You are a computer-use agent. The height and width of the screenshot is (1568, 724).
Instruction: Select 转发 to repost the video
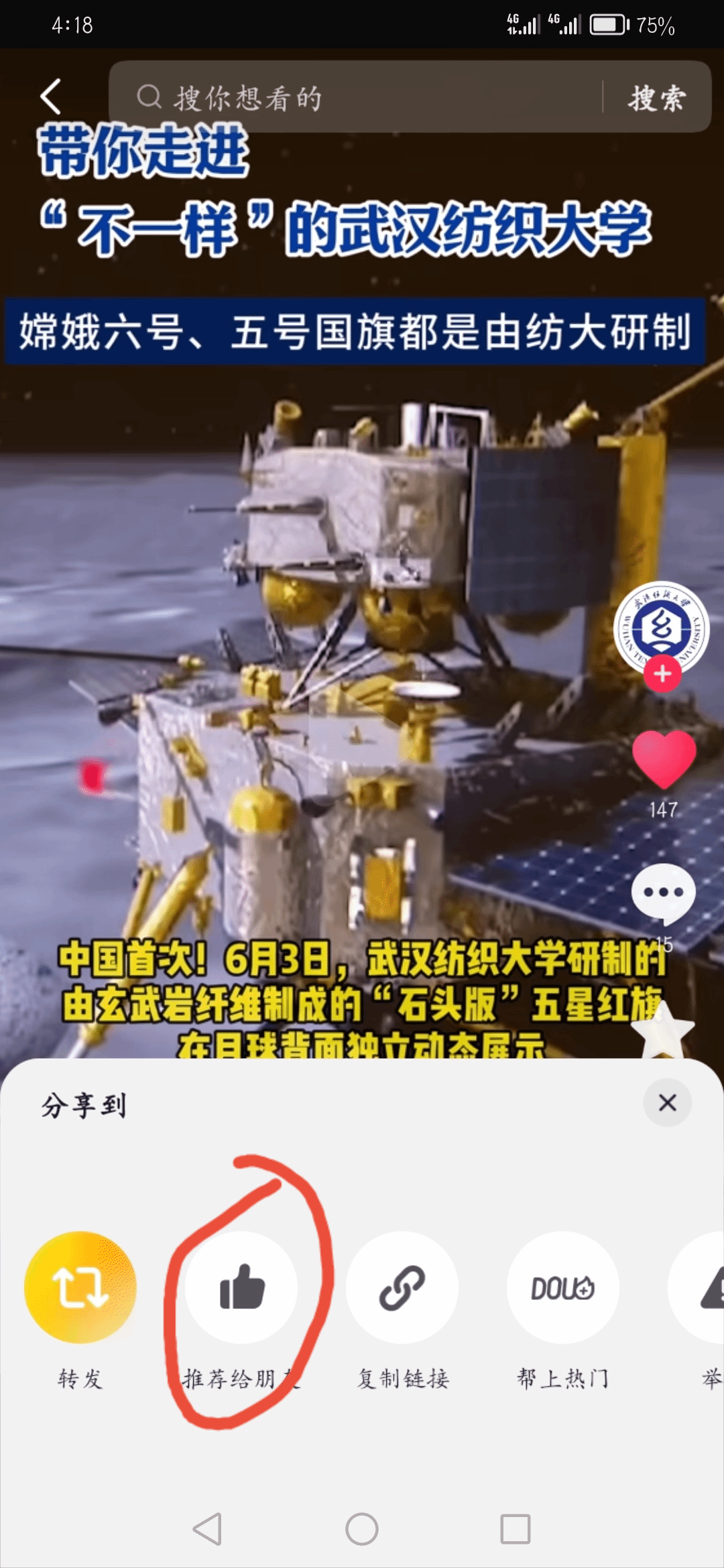point(80,1287)
